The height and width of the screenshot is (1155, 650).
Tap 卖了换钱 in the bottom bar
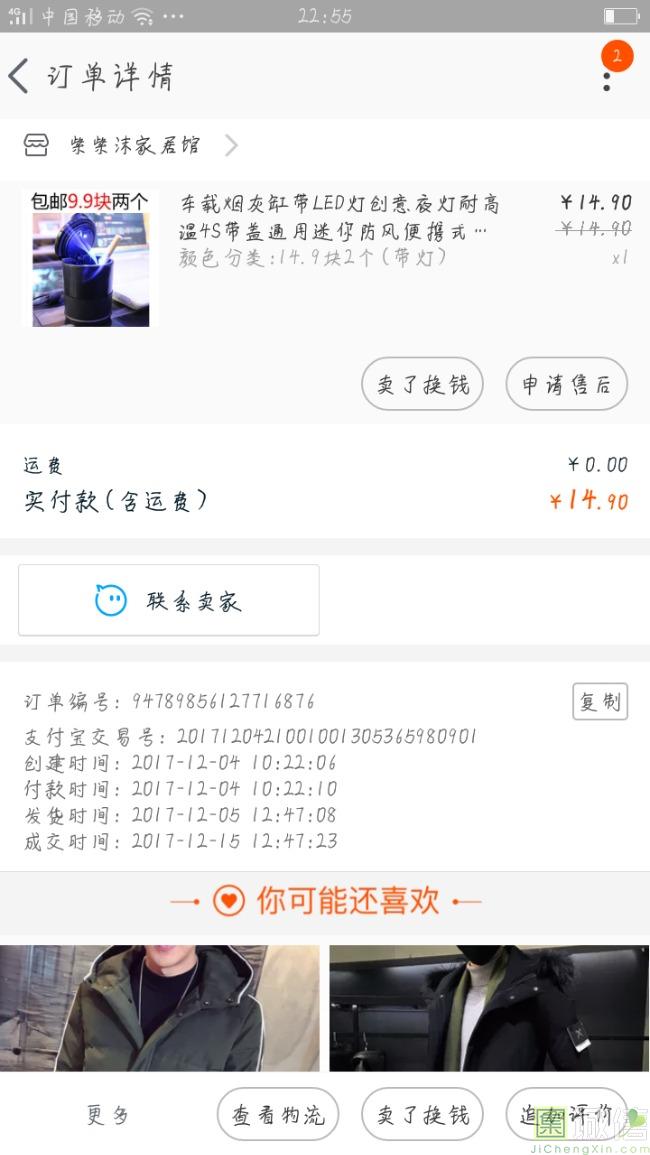[x=422, y=1114]
